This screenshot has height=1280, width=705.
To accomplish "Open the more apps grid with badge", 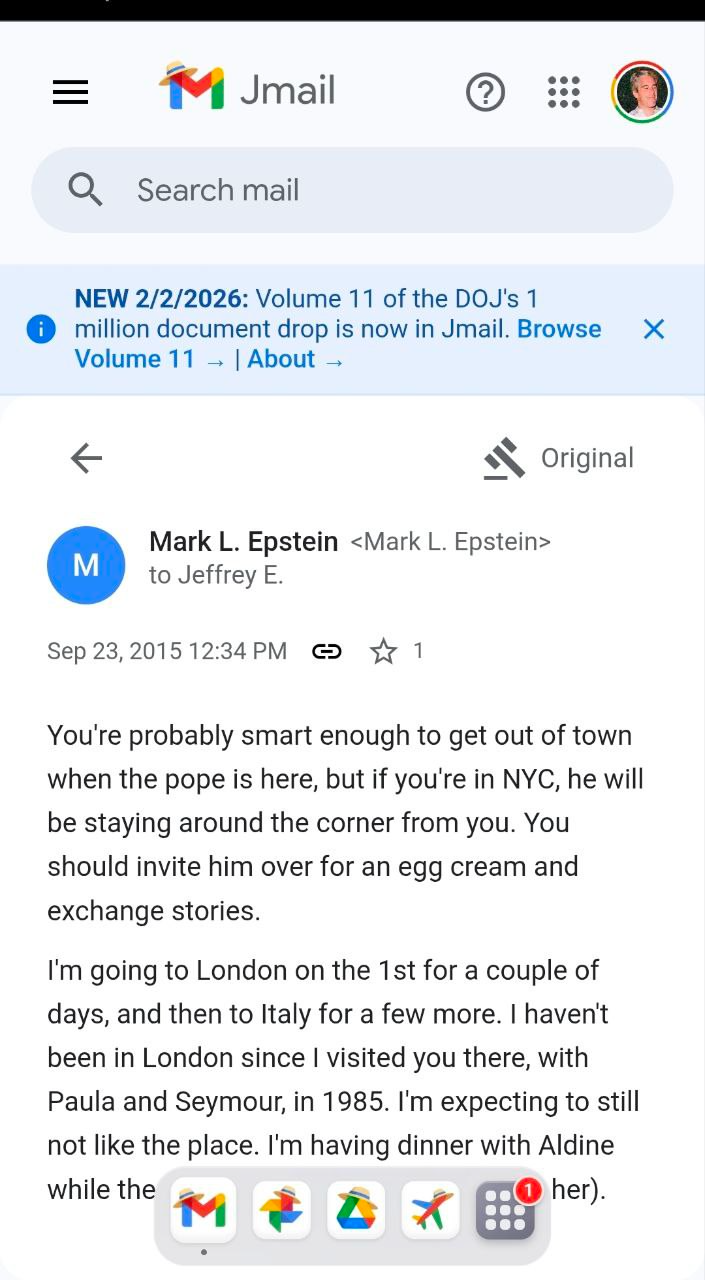I will pyautogui.click(x=505, y=1211).
